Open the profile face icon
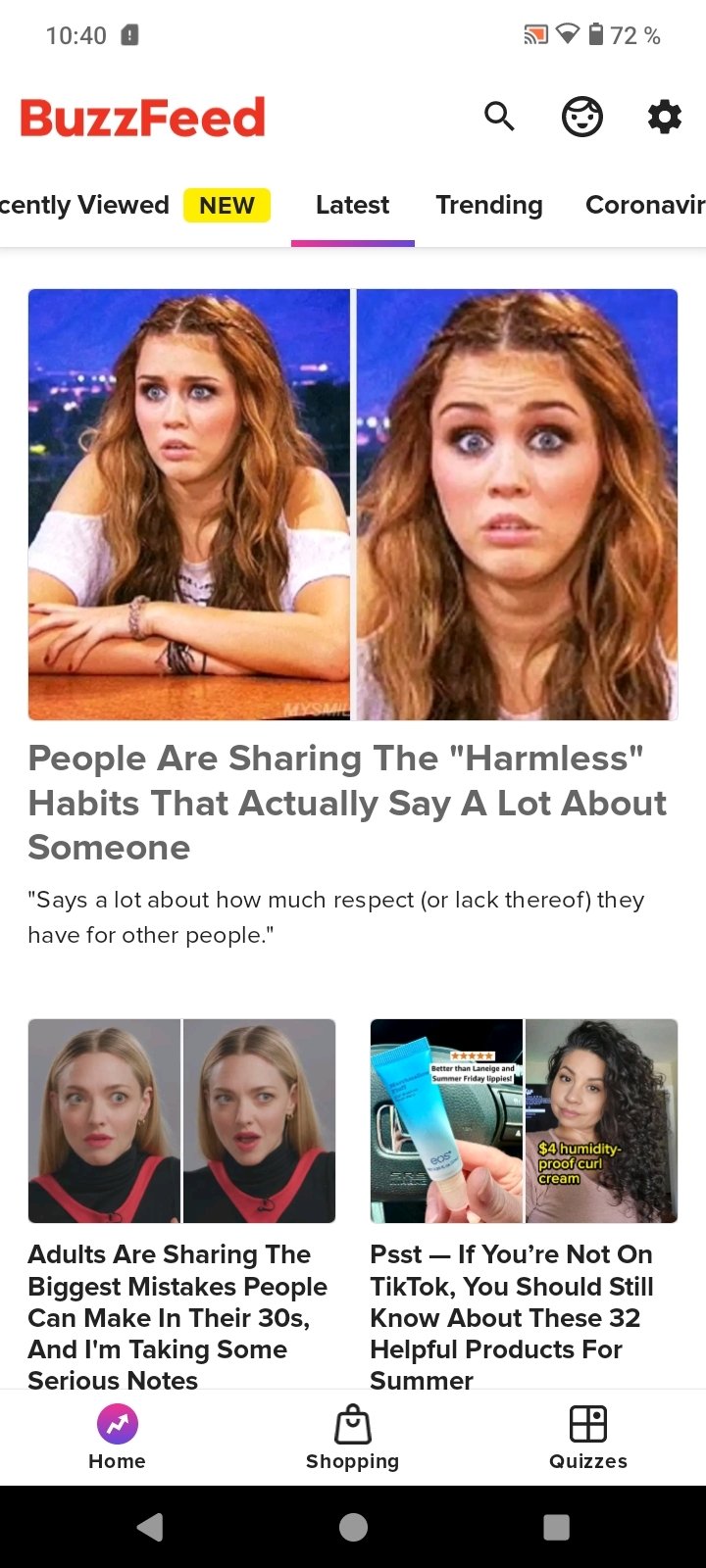Image resolution: width=706 pixels, height=1568 pixels. pyautogui.click(x=581, y=117)
